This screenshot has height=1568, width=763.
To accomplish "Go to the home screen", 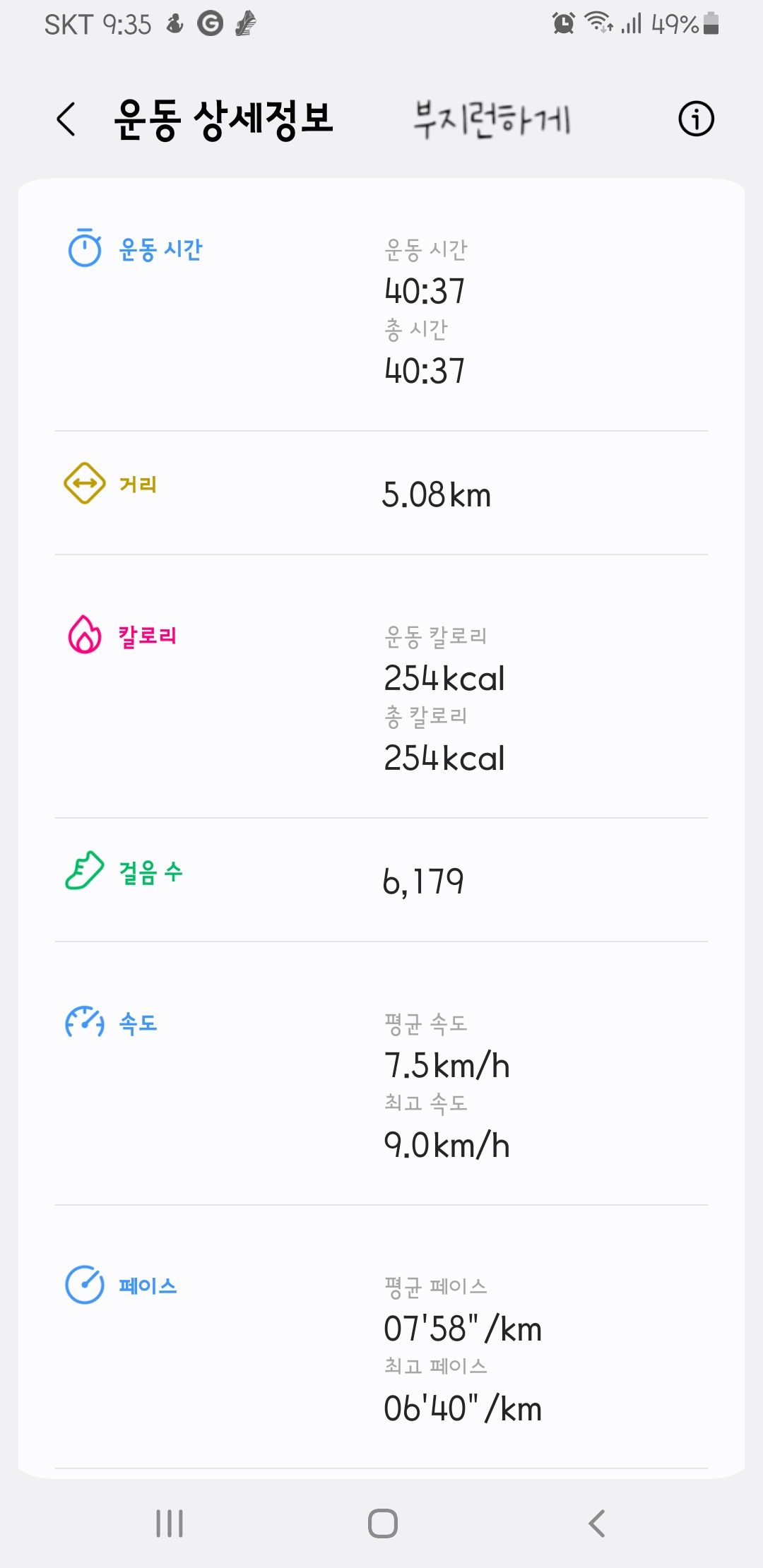I will (382, 1524).
